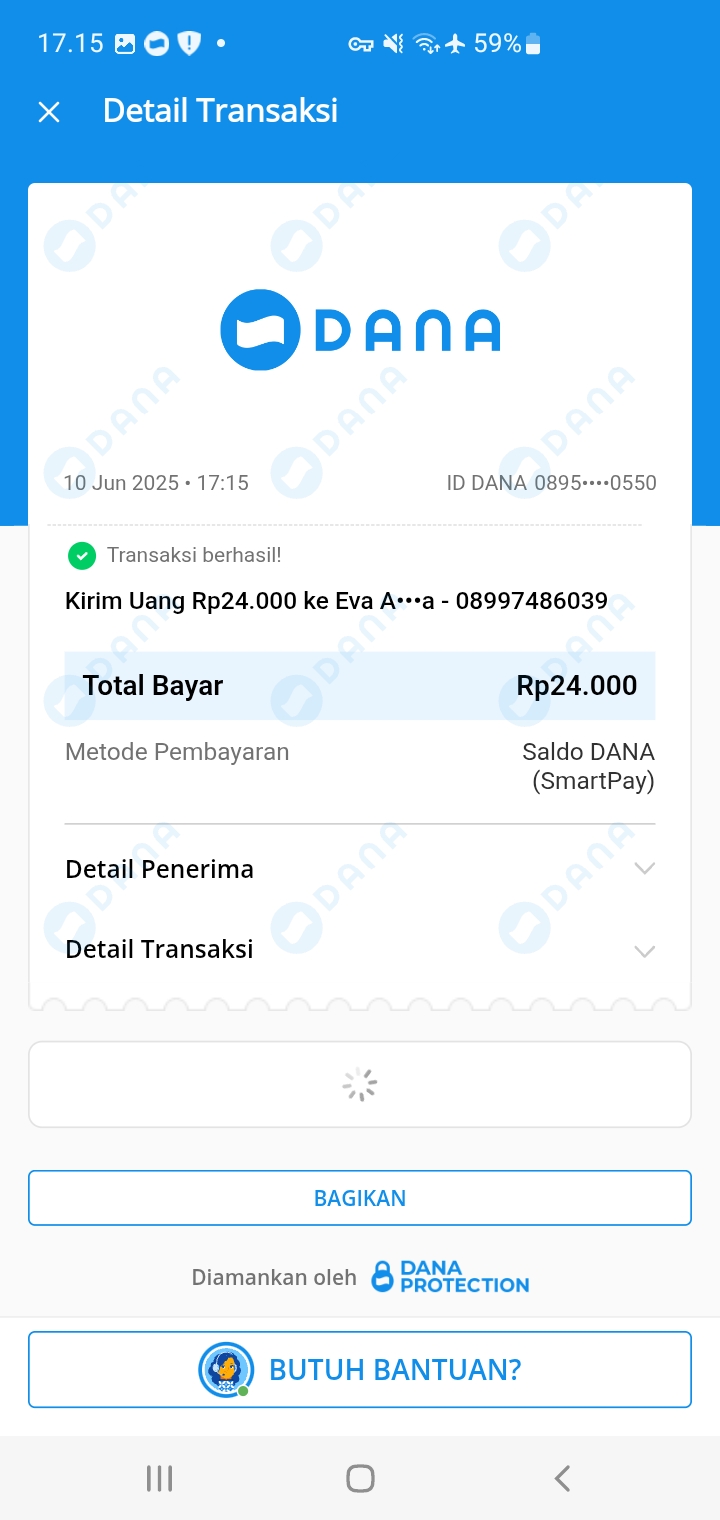
Task: Tap the BAGIKAN button
Action: (x=360, y=1198)
